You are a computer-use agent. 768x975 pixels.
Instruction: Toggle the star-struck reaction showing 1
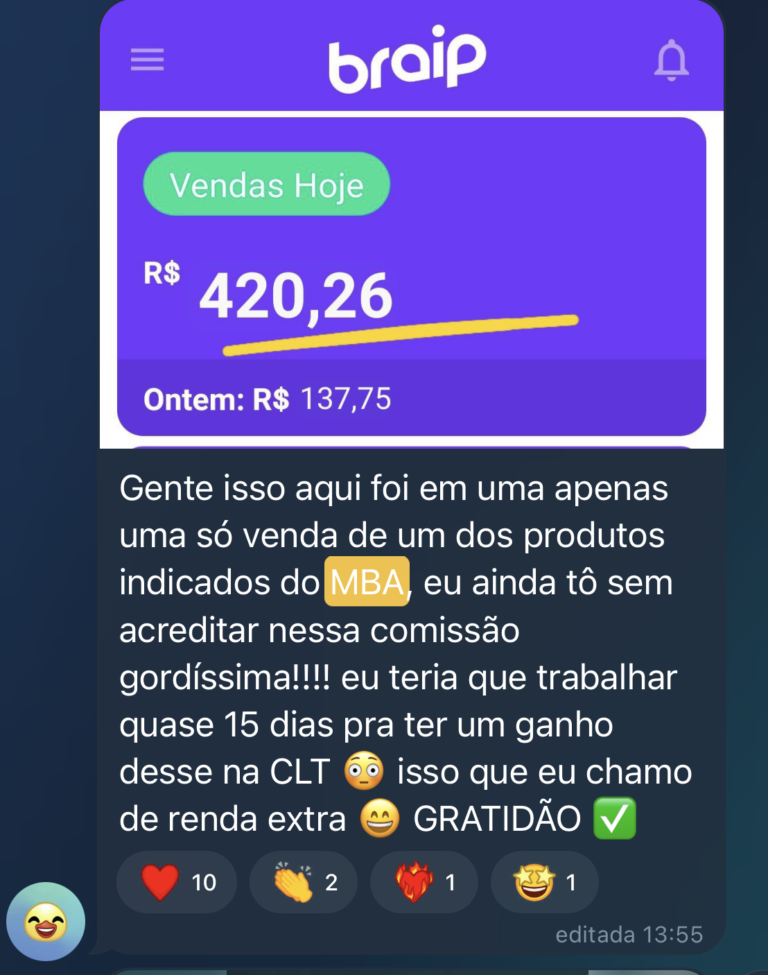(544, 881)
